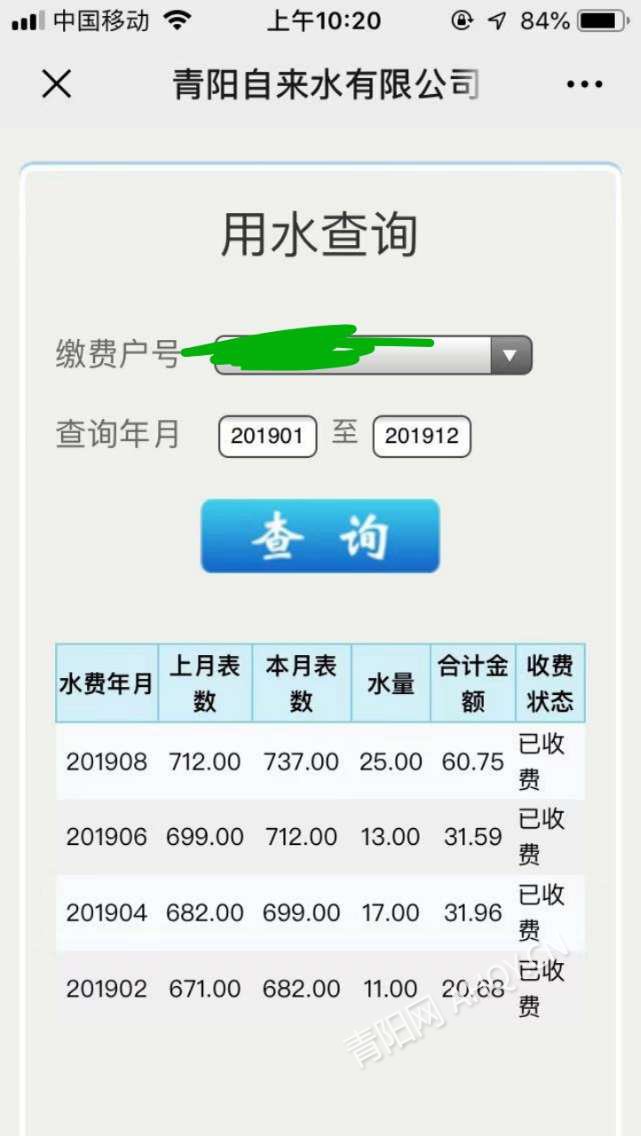Screen dimensions: 641x1136
Task: Tap the blue 查询 query button
Action: 320,536
